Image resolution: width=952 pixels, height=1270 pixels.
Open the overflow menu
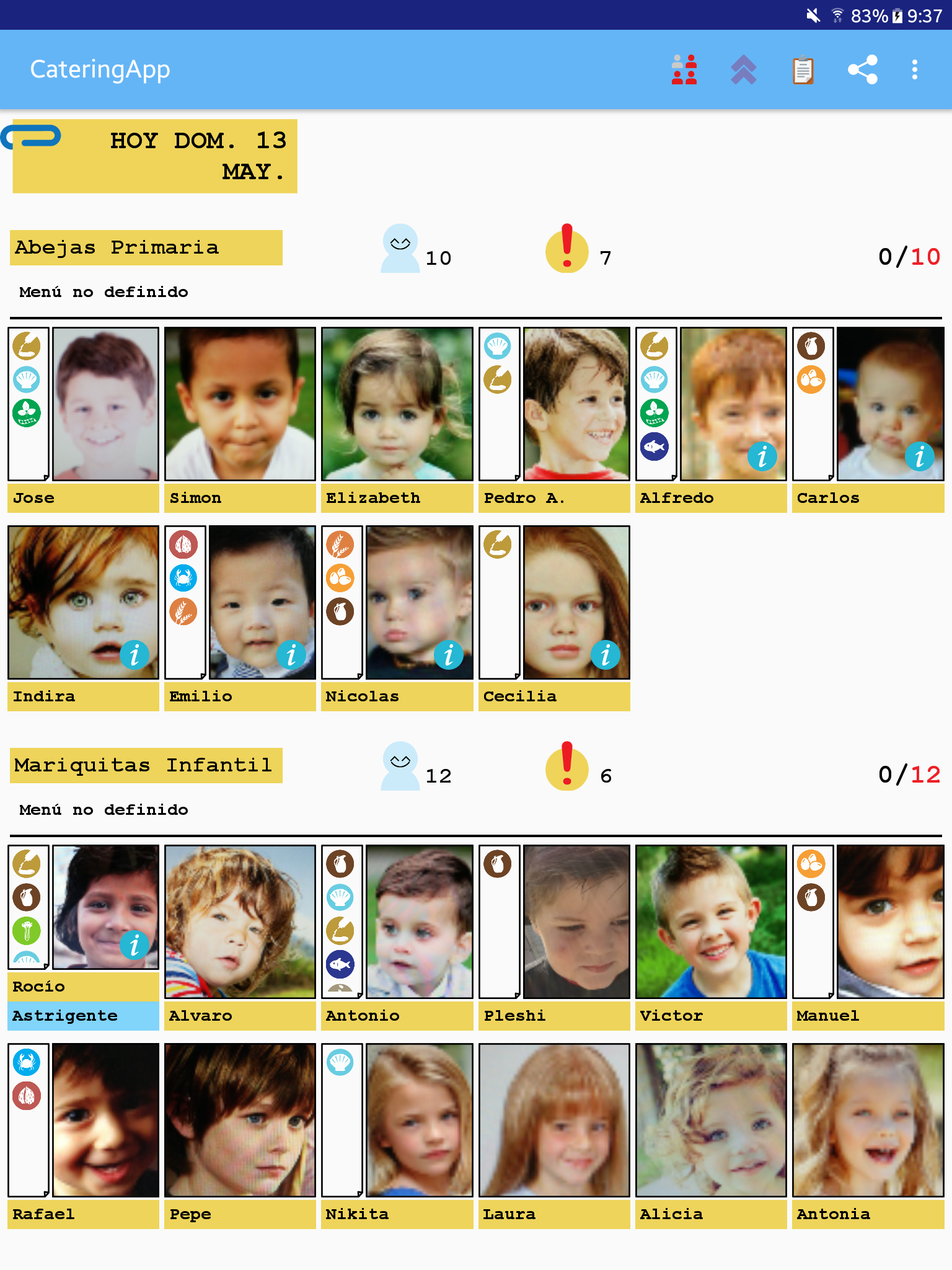click(914, 69)
